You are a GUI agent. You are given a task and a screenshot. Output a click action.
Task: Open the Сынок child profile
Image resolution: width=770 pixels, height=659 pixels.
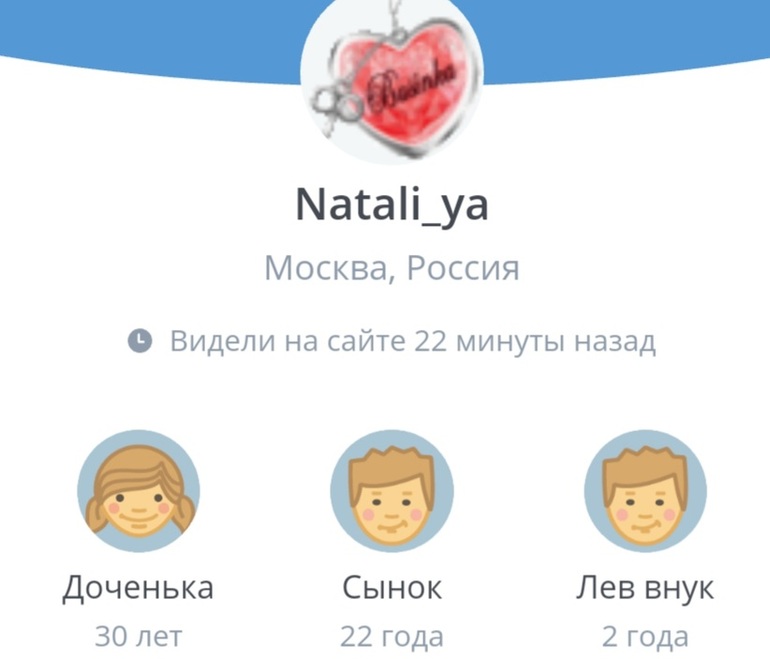point(391,492)
